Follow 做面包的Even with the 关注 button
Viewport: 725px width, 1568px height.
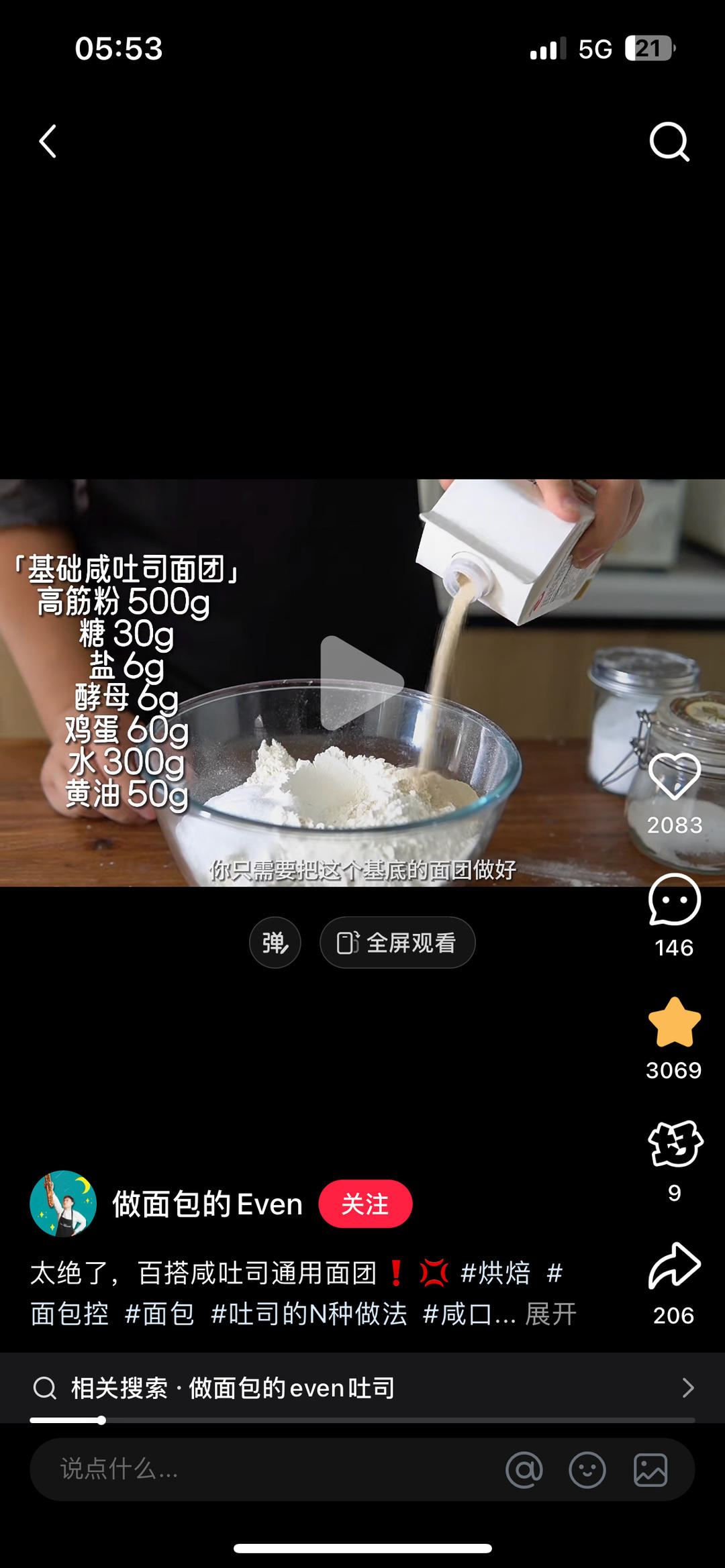coord(365,1204)
